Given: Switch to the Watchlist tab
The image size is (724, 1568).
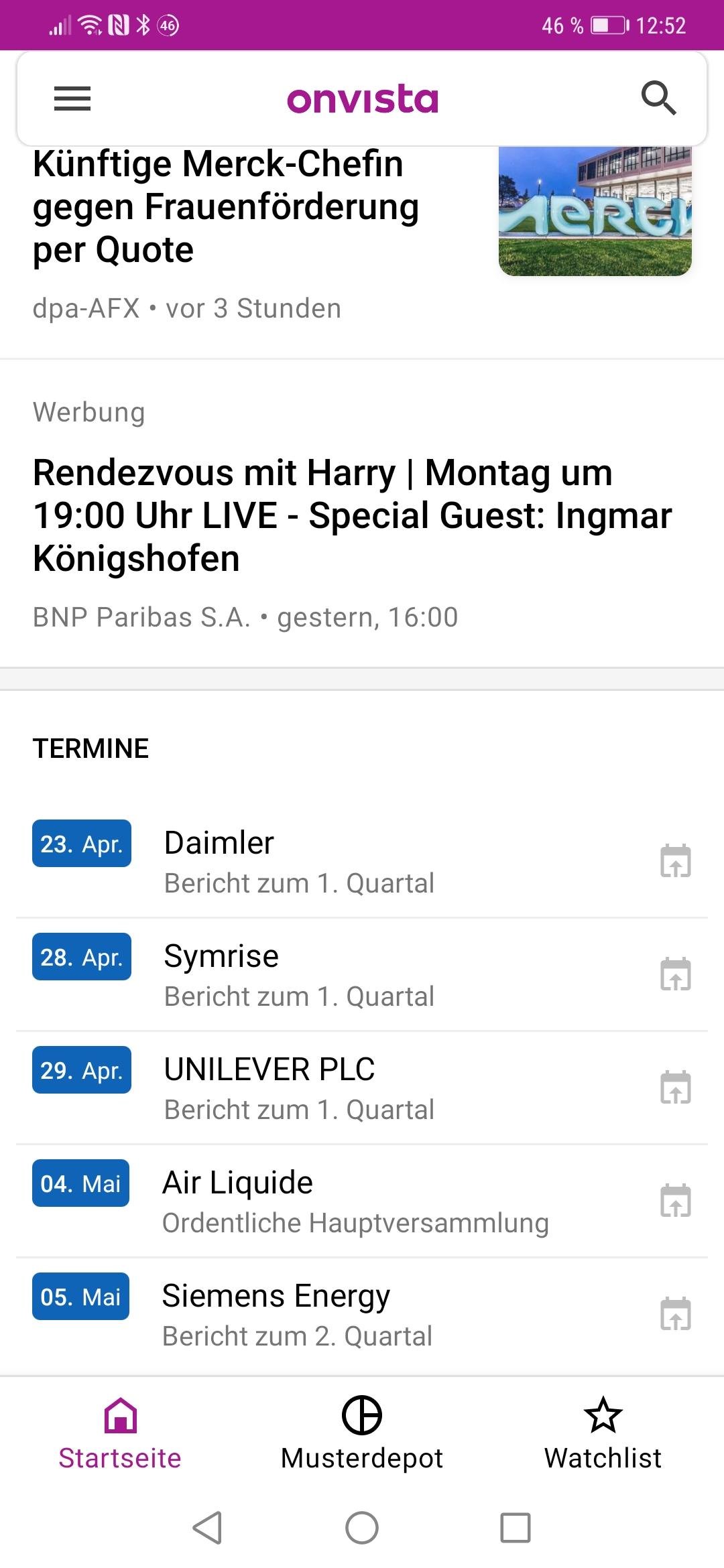Looking at the screenshot, I should pos(603,1434).
